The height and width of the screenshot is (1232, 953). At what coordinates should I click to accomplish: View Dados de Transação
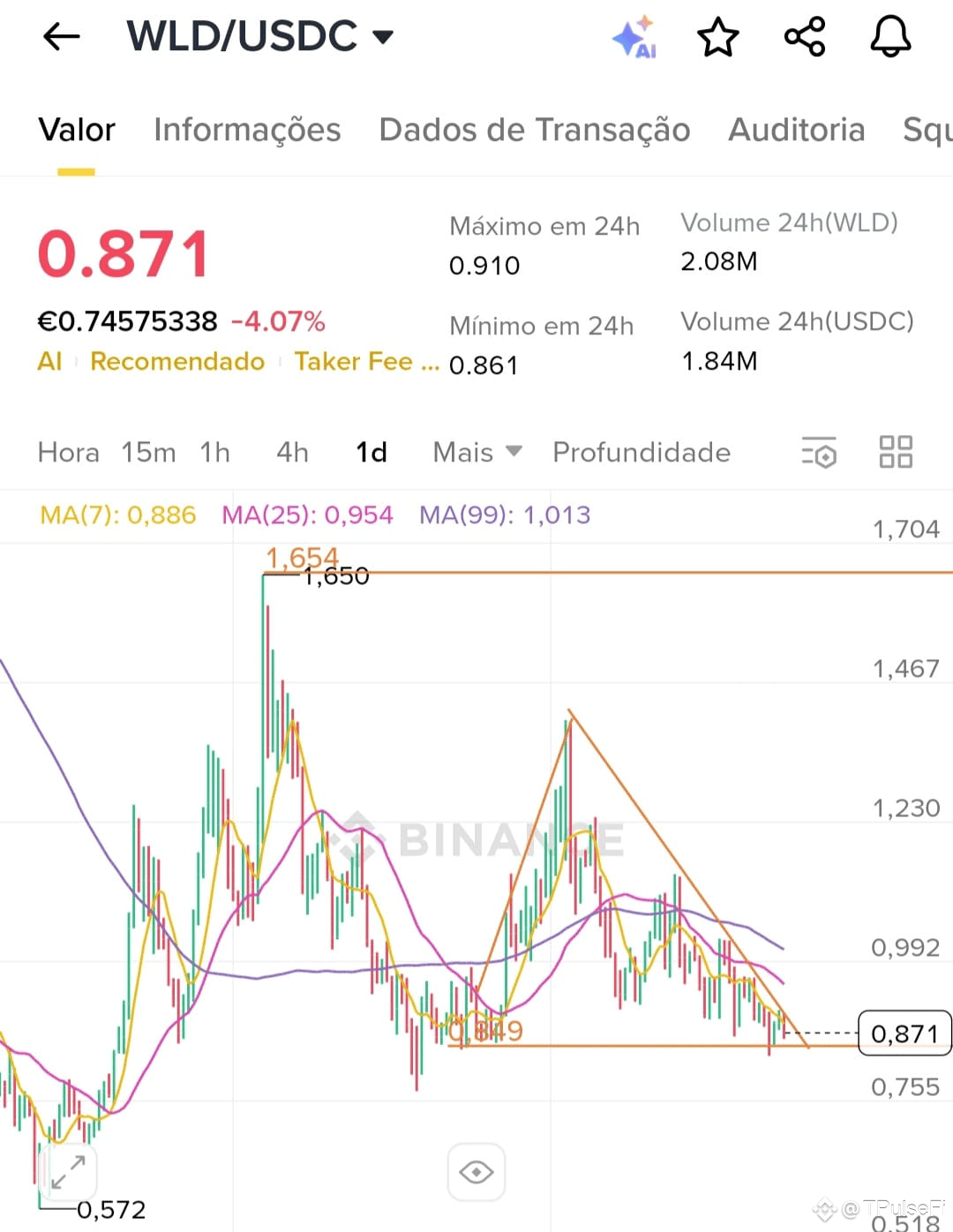(x=535, y=130)
